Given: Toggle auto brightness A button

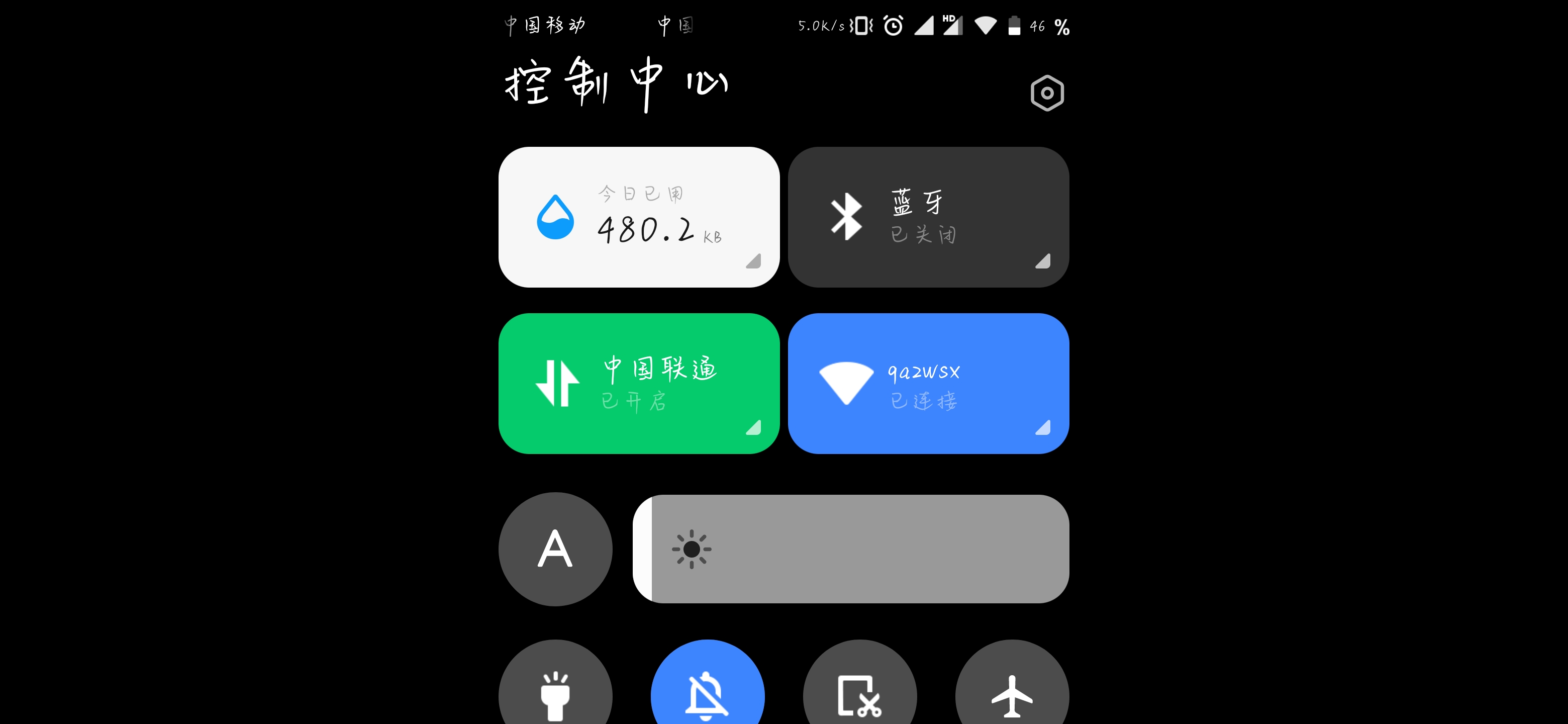Looking at the screenshot, I should 555,549.
